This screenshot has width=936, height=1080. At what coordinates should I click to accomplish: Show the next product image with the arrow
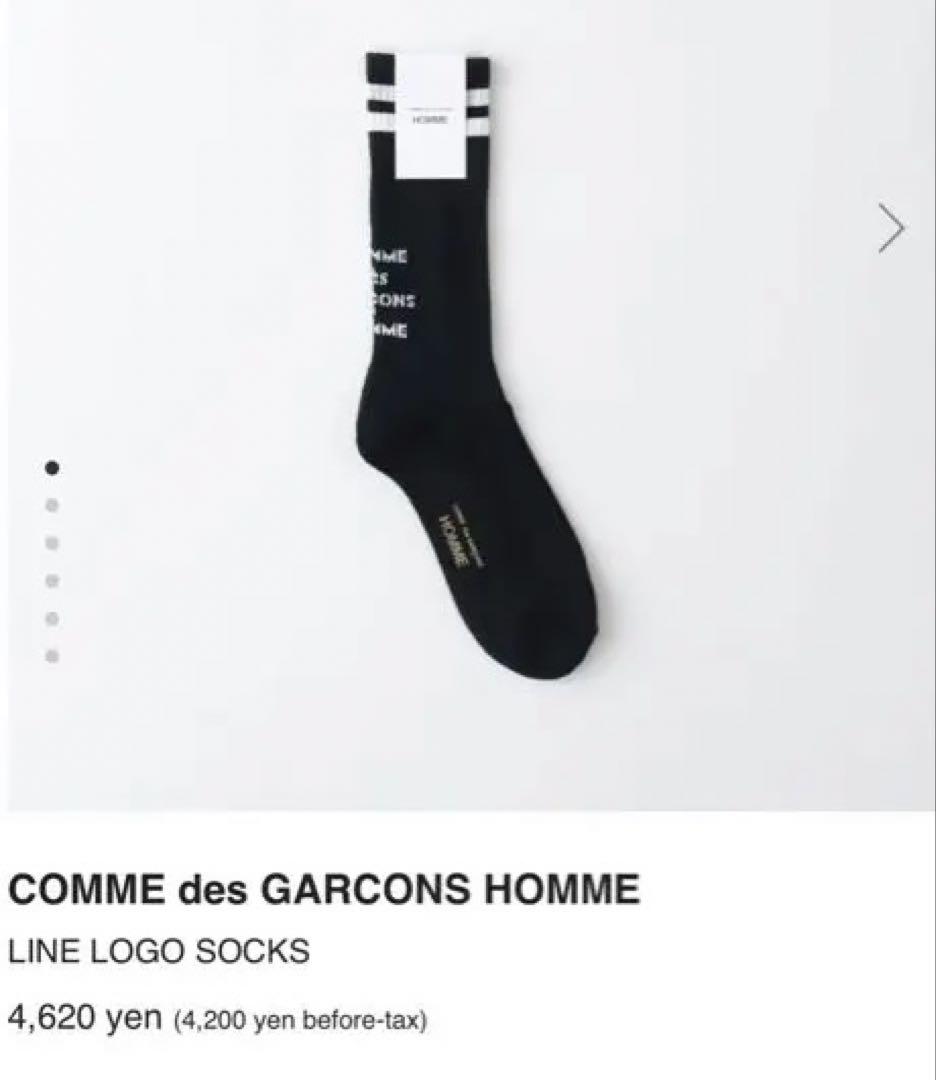tap(890, 230)
